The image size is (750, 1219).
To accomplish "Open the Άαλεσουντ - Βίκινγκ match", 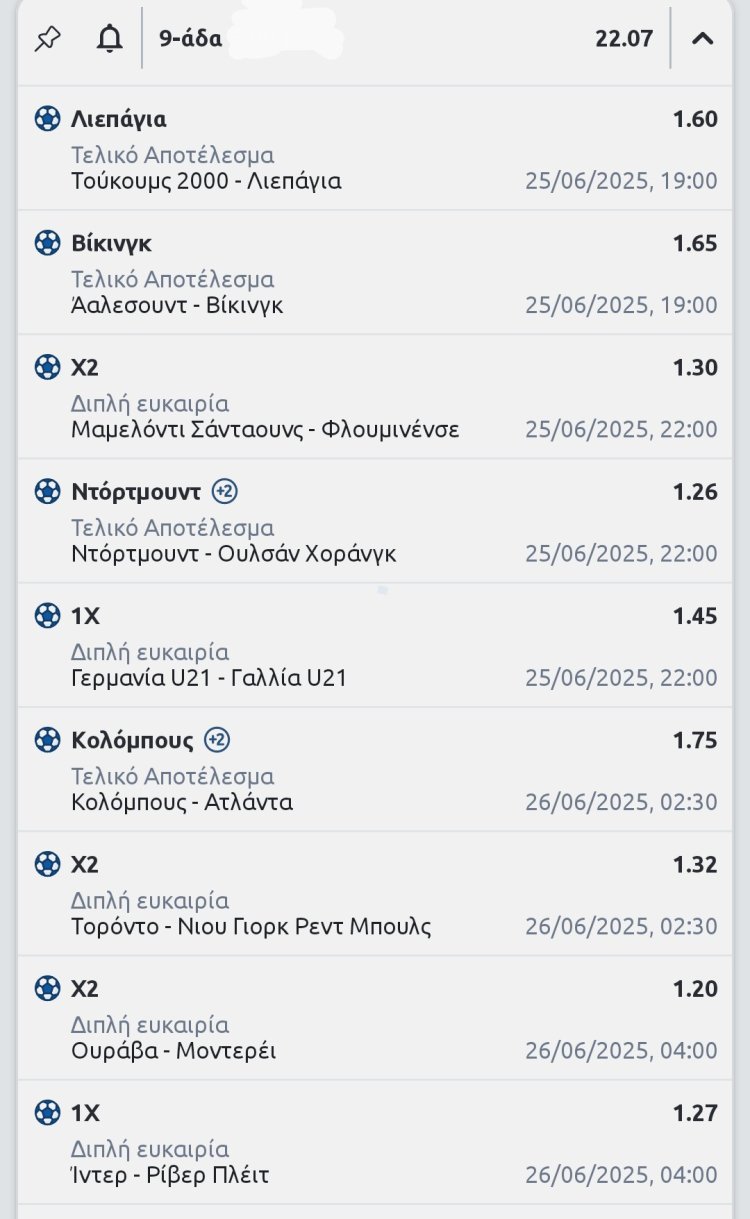I will tap(177, 305).
